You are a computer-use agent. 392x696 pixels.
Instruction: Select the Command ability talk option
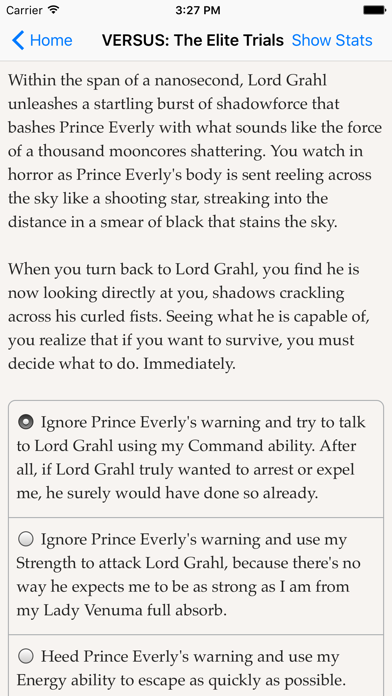(x=196, y=459)
